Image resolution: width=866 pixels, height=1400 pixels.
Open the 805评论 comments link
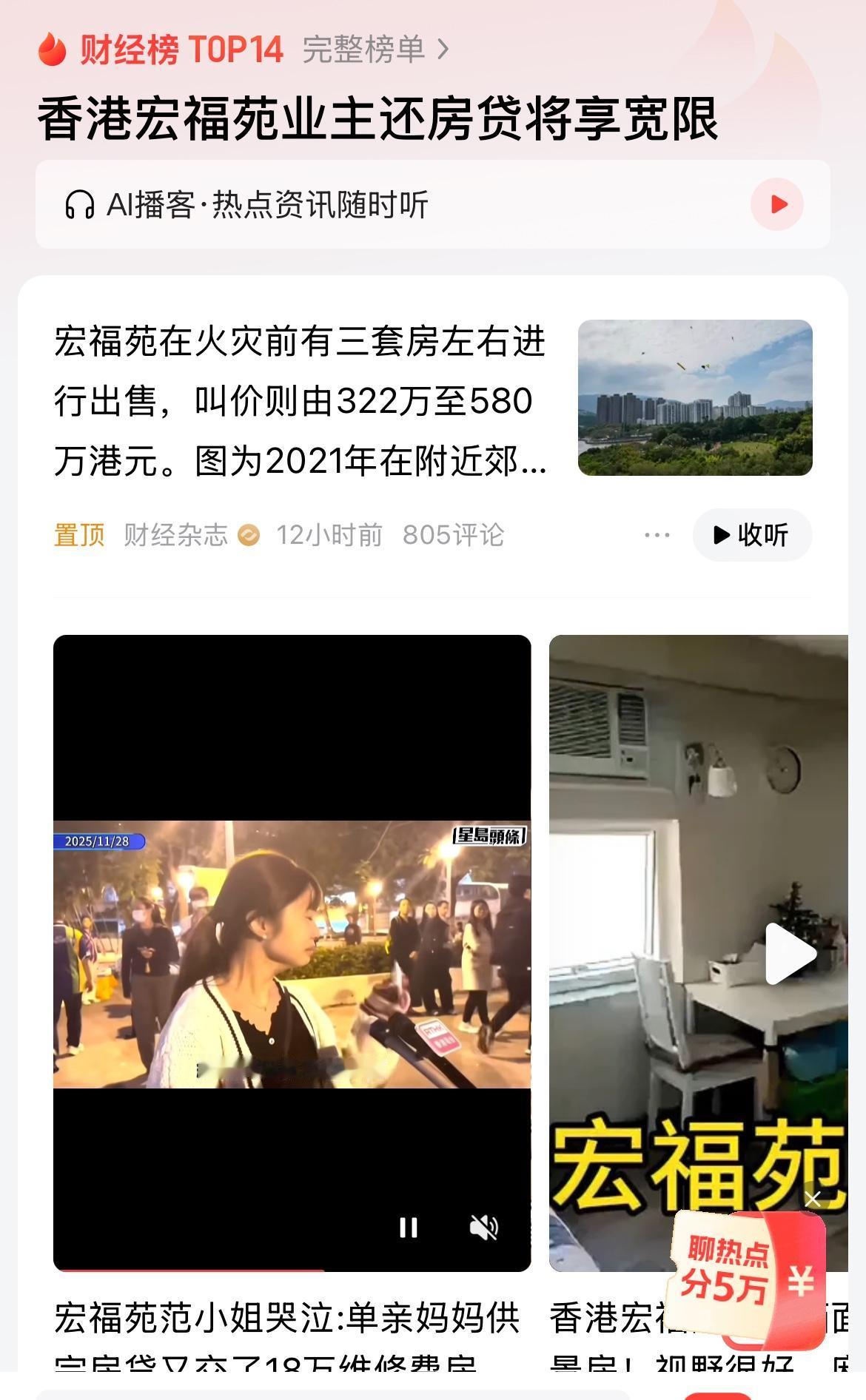coord(454,534)
